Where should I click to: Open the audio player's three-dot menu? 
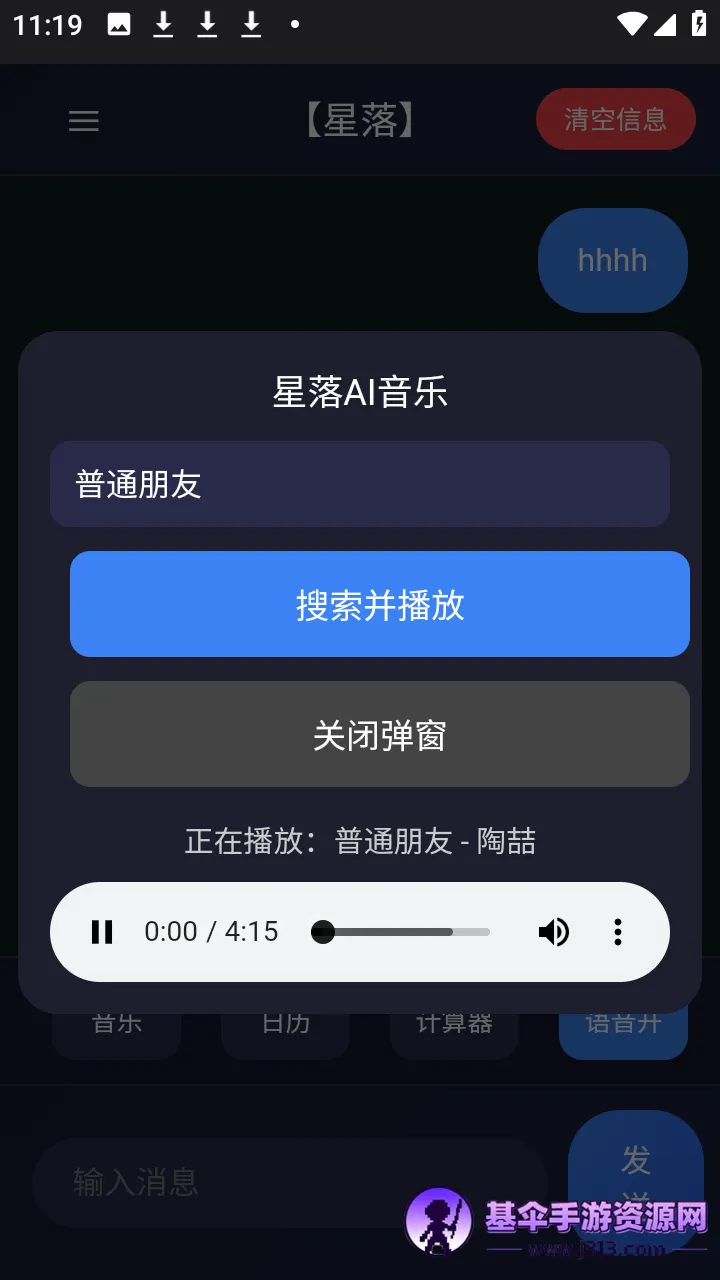tap(618, 932)
